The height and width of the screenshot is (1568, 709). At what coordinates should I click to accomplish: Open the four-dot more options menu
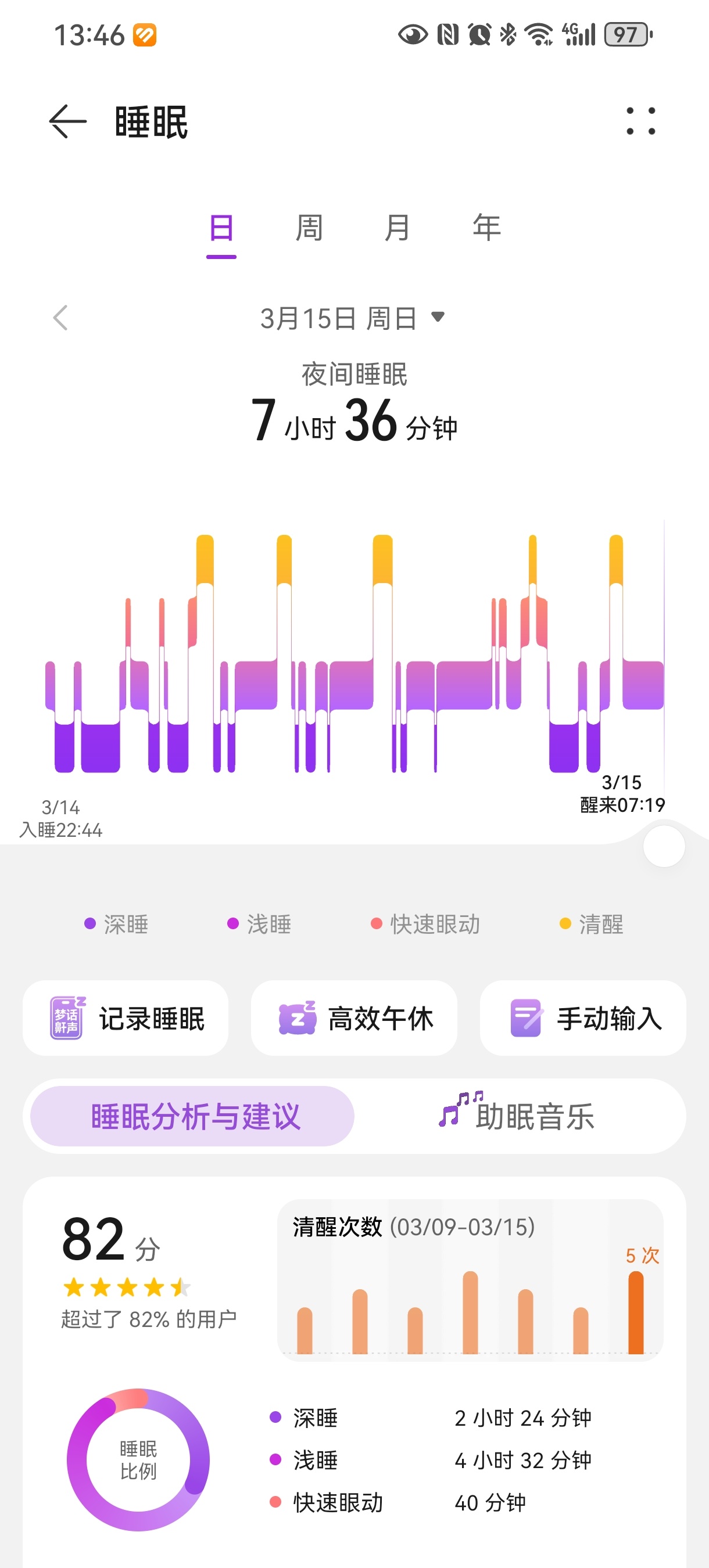click(x=641, y=121)
